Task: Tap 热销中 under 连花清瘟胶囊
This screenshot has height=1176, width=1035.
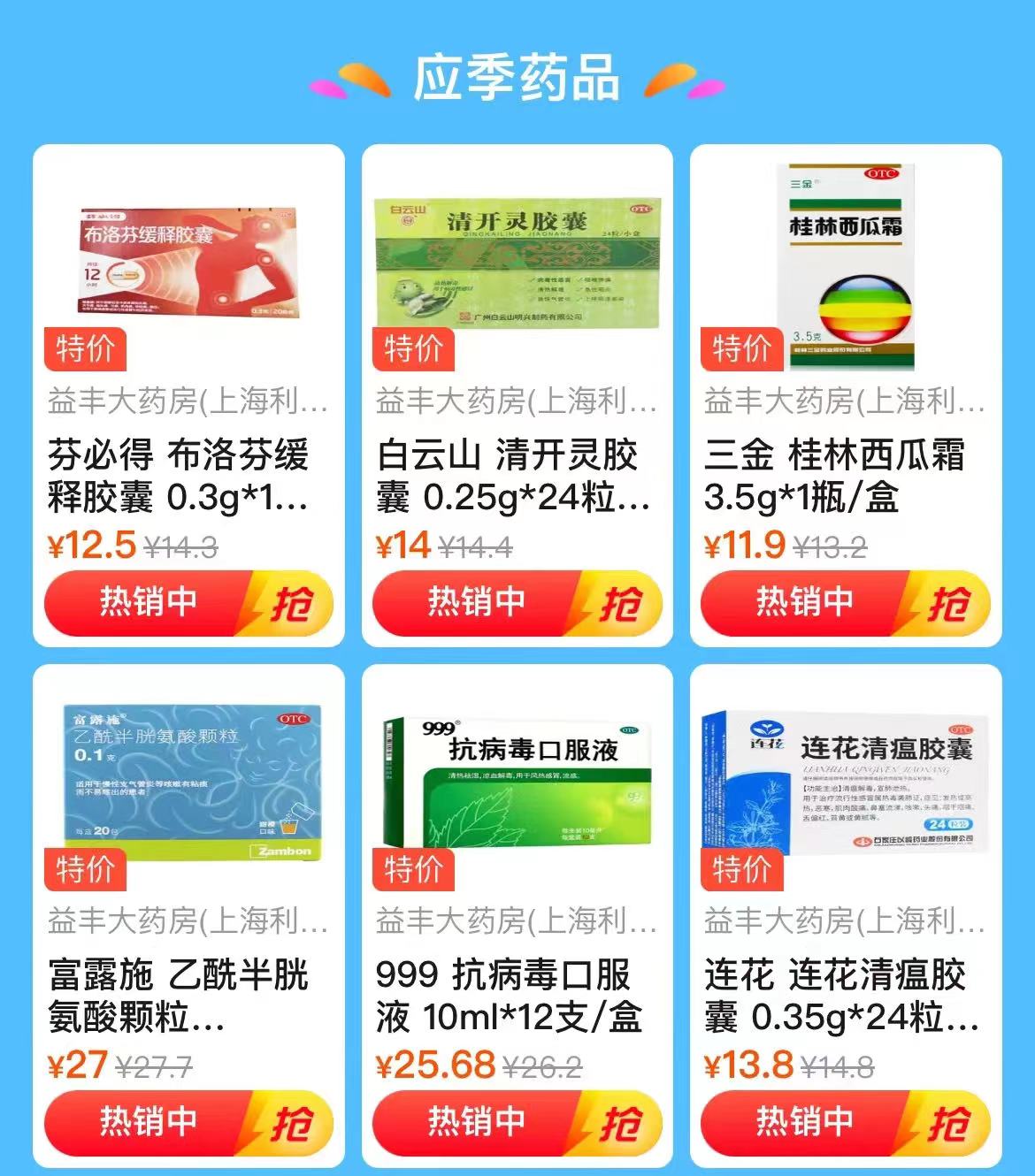Action: 845,1123
